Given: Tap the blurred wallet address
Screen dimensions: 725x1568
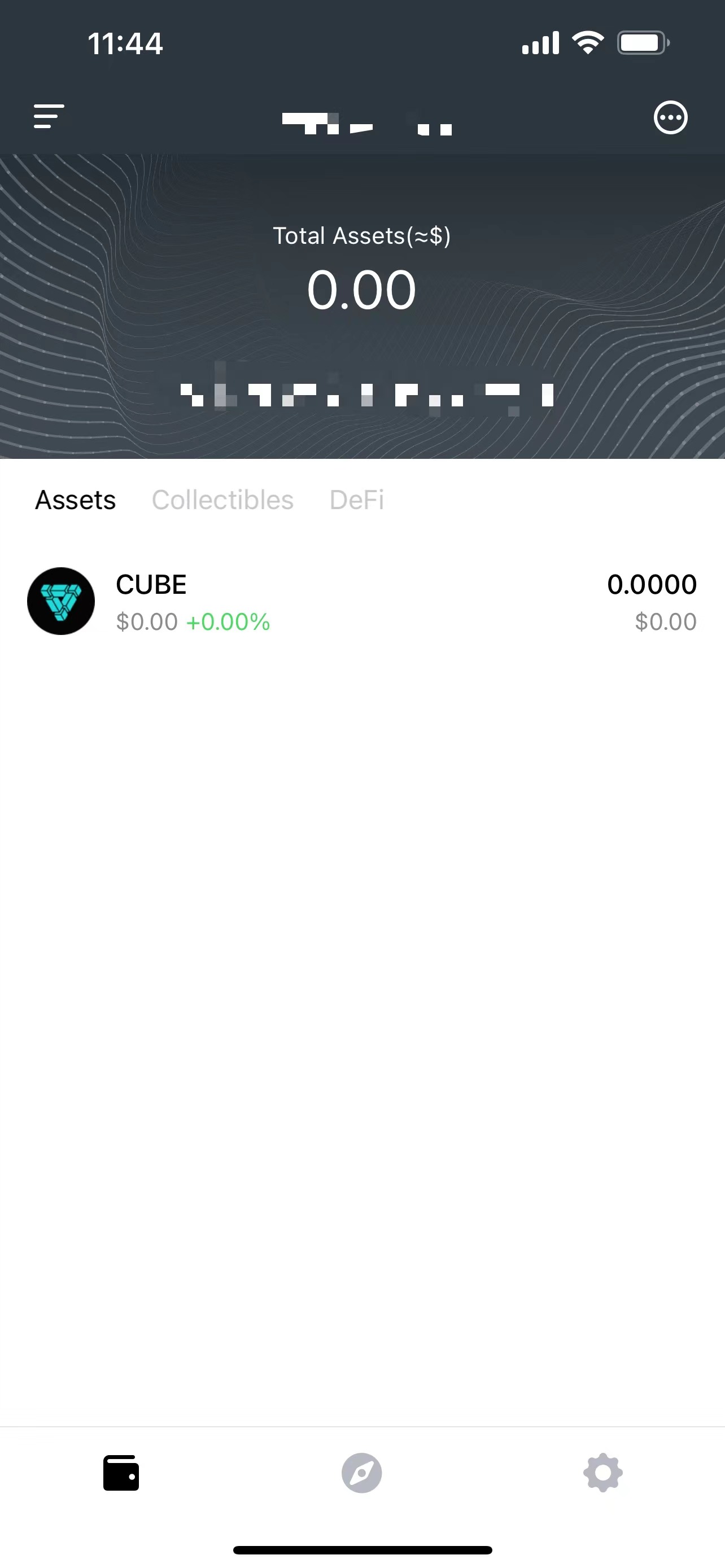Looking at the screenshot, I should (x=367, y=395).
